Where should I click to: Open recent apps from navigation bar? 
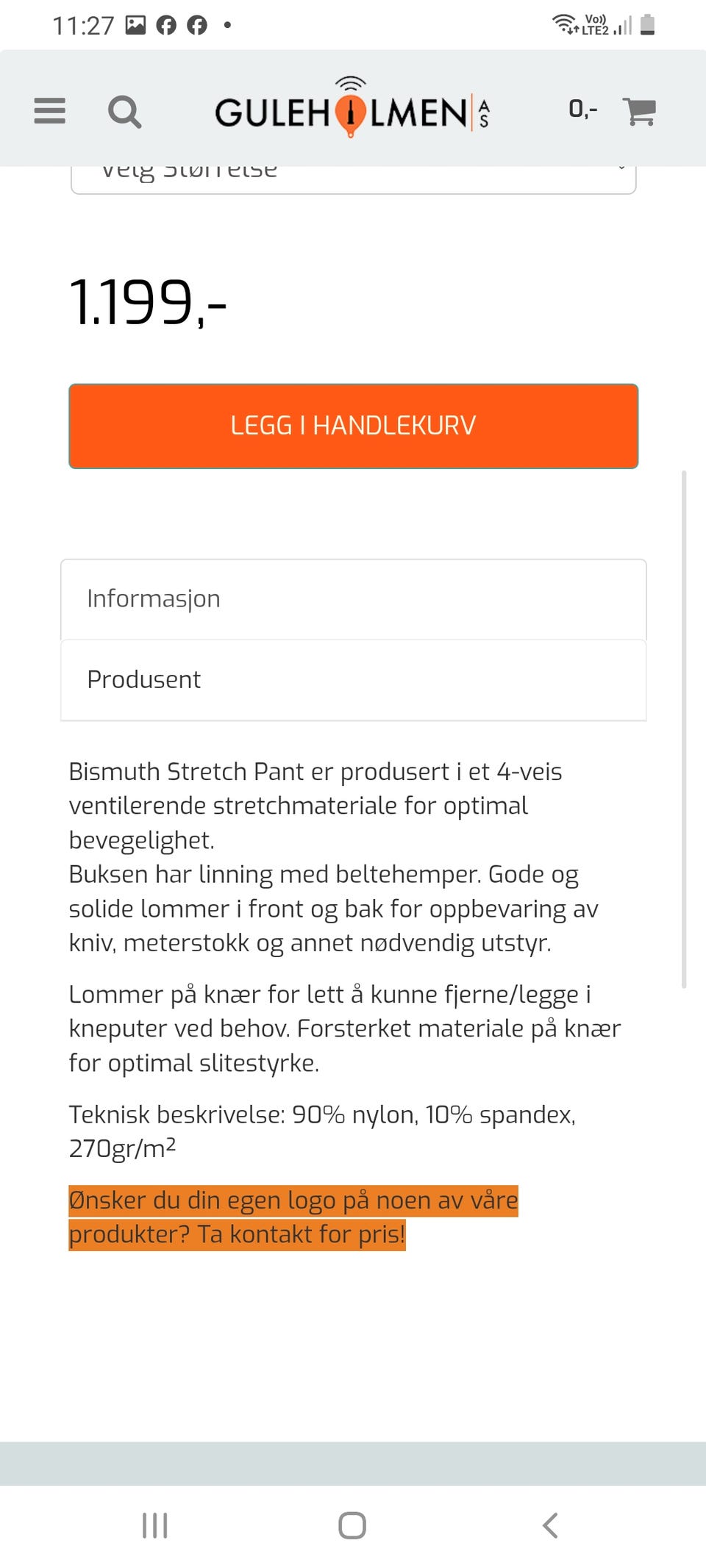coord(154,1525)
